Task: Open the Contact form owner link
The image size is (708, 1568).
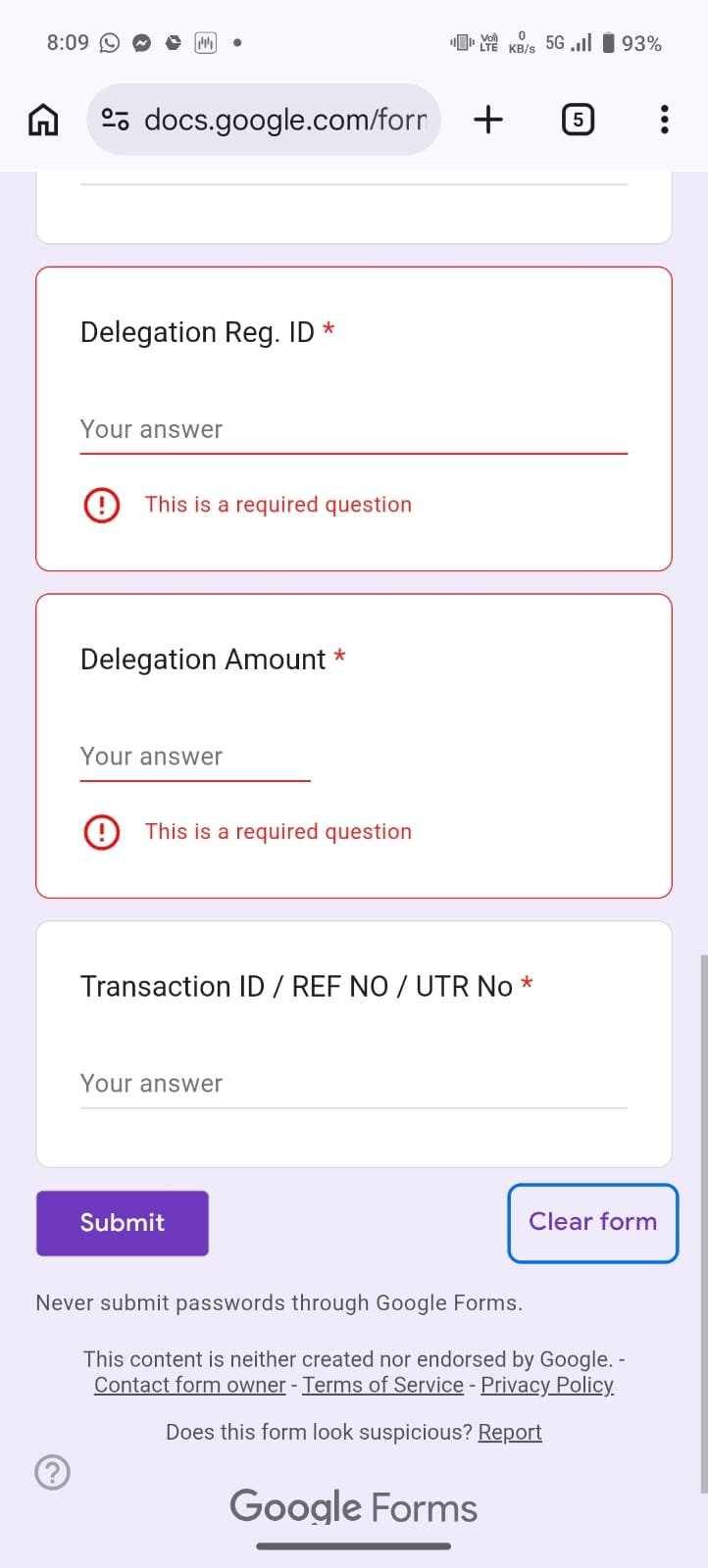Action: click(189, 1385)
